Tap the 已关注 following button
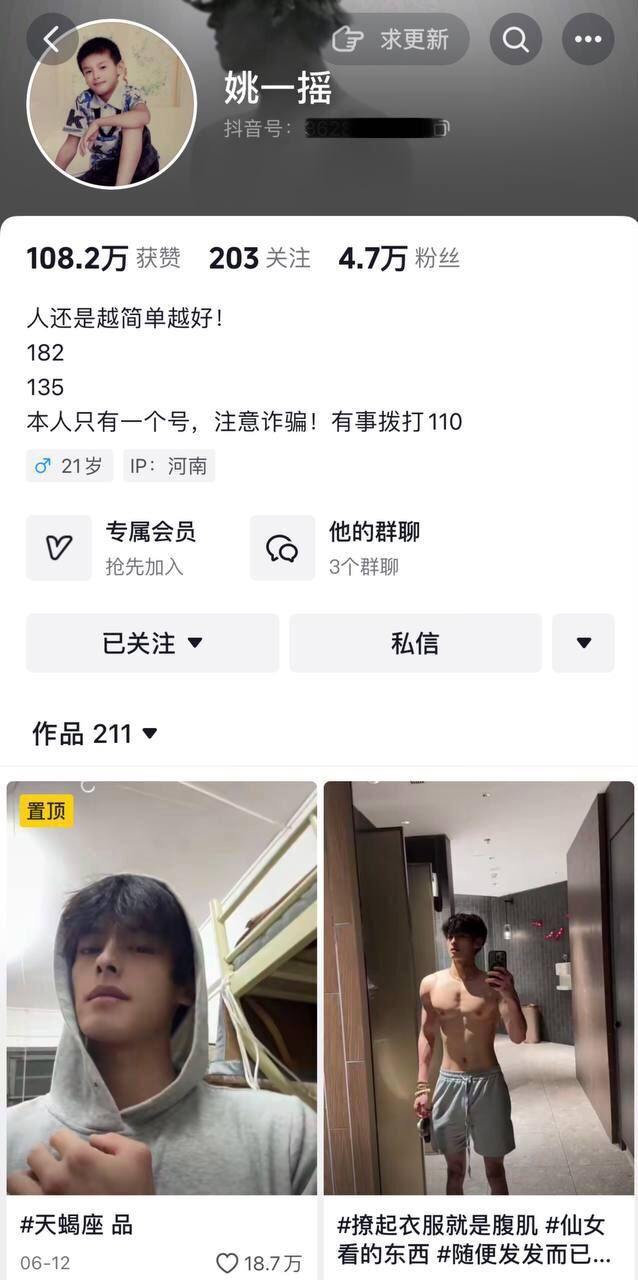Image resolution: width=638 pixels, height=1280 pixels. [x=152, y=643]
